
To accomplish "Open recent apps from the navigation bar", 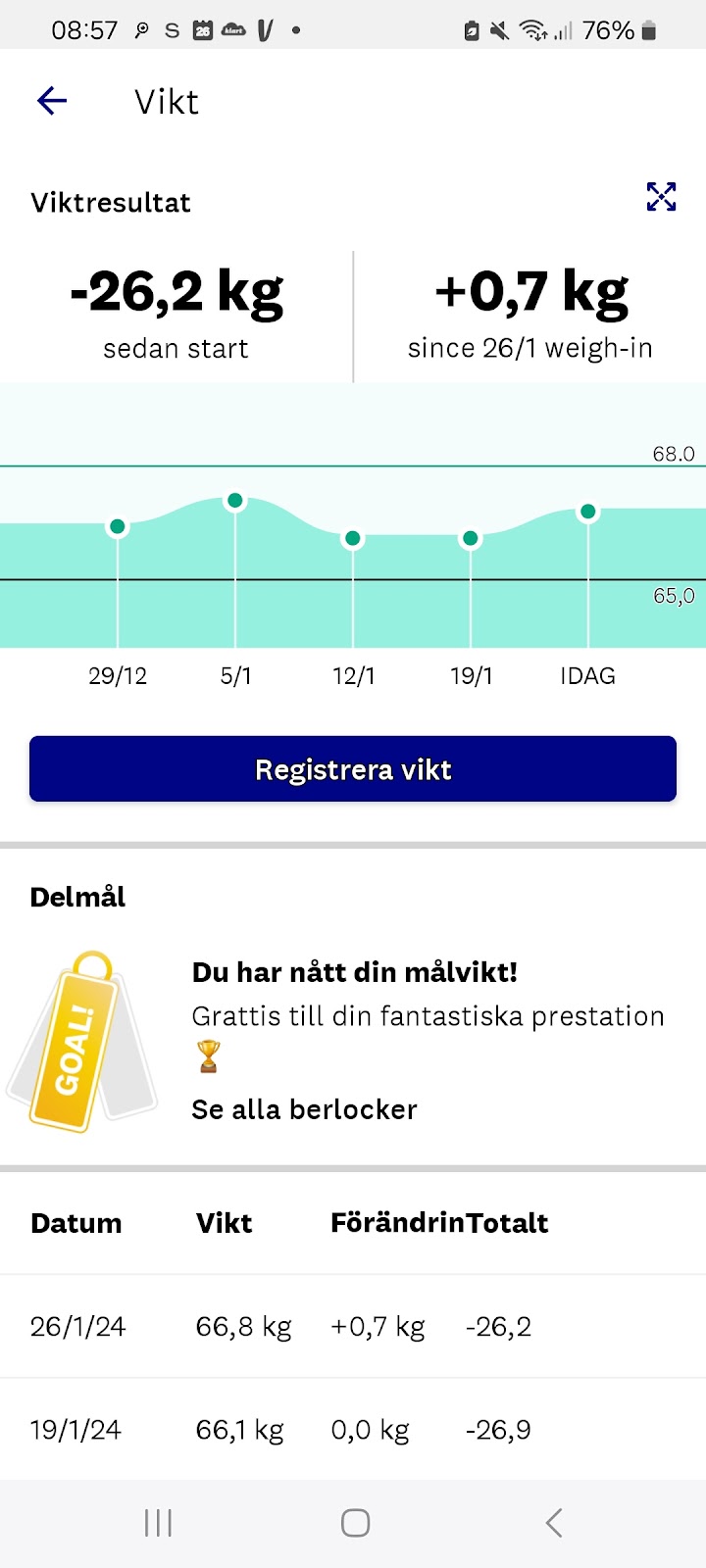I will pyautogui.click(x=158, y=1523).
